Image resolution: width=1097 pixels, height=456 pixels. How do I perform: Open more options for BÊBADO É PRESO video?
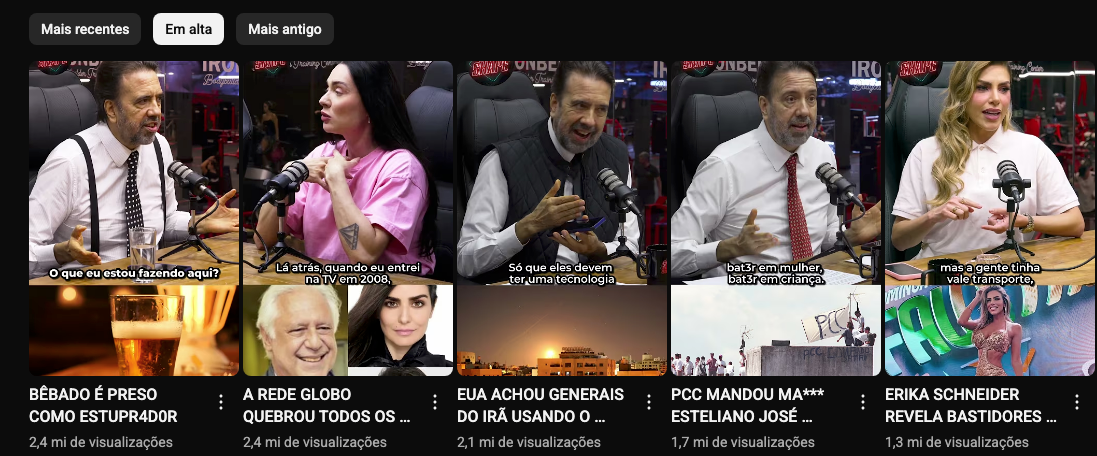(221, 402)
